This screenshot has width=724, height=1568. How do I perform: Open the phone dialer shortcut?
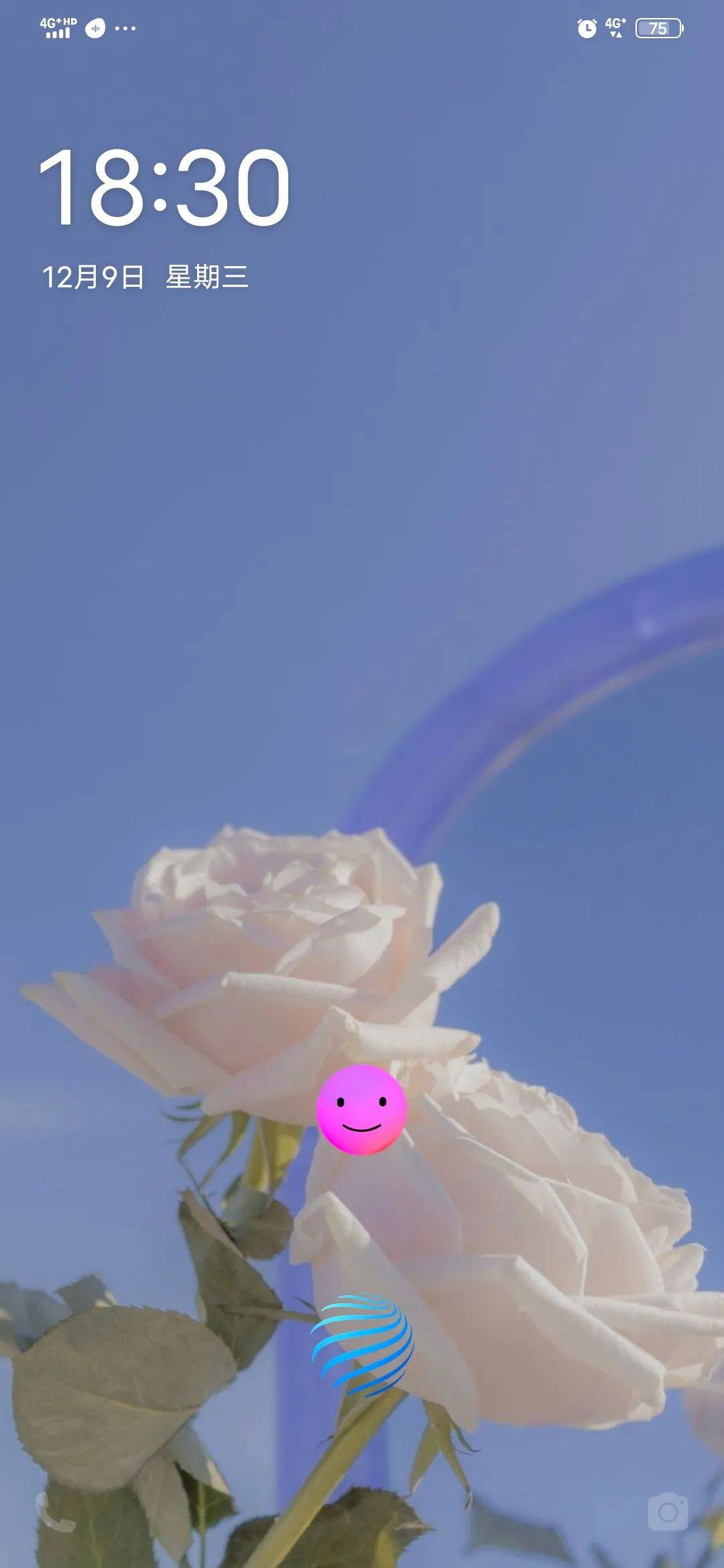(55, 1512)
